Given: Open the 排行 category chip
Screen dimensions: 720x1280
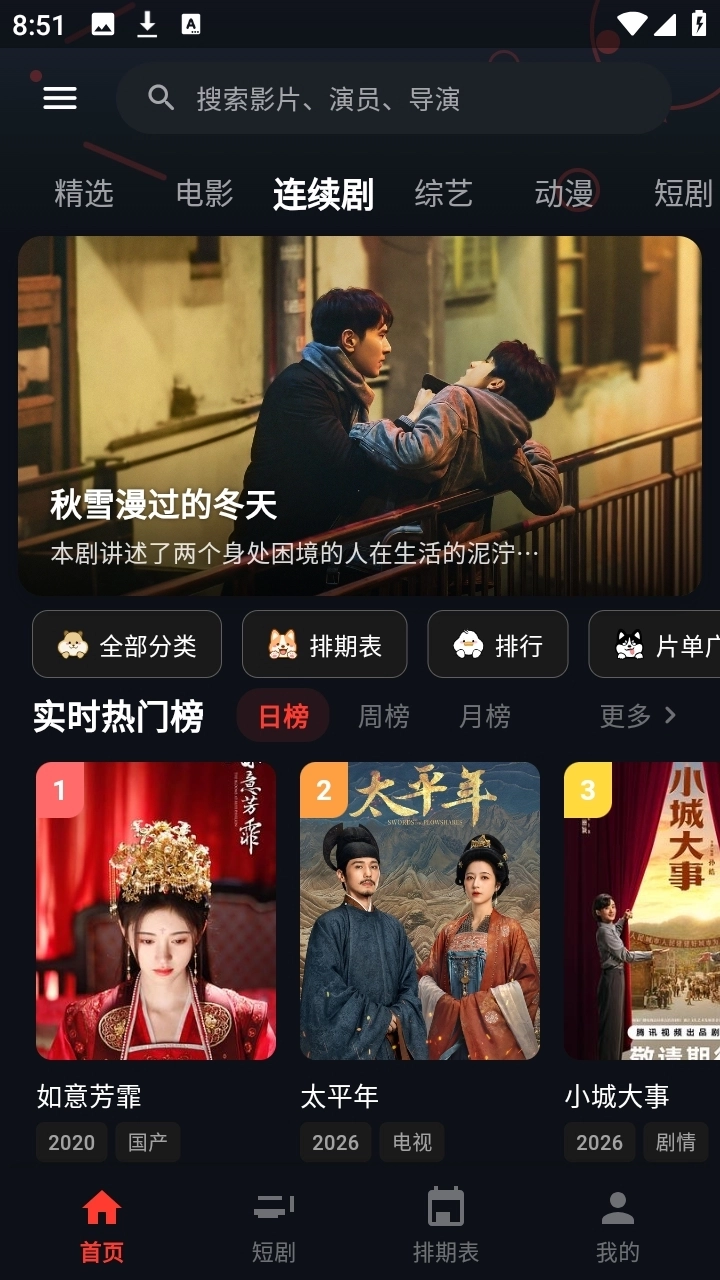Looking at the screenshot, I should pyautogui.click(x=498, y=645).
